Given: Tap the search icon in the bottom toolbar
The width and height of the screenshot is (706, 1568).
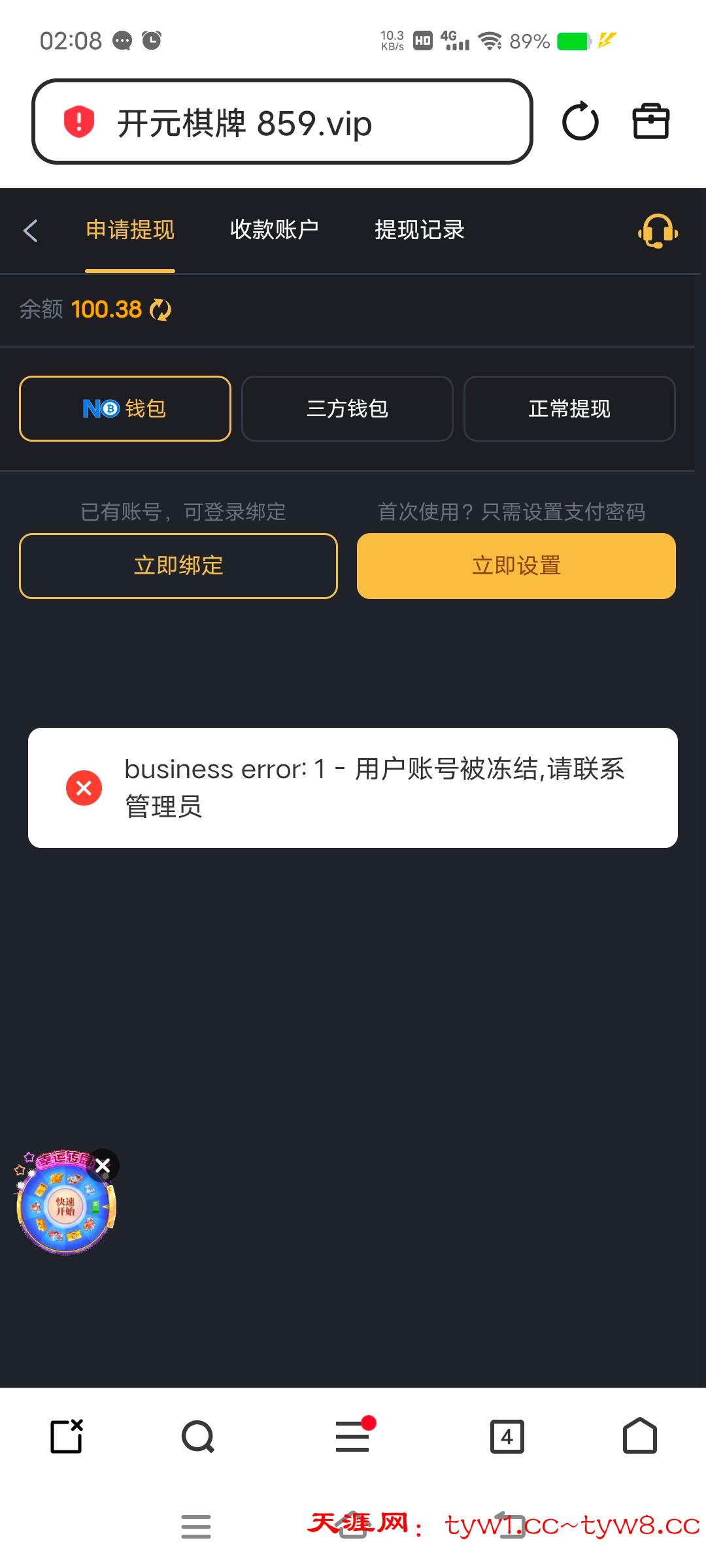Looking at the screenshot, I should (197, 1437).
